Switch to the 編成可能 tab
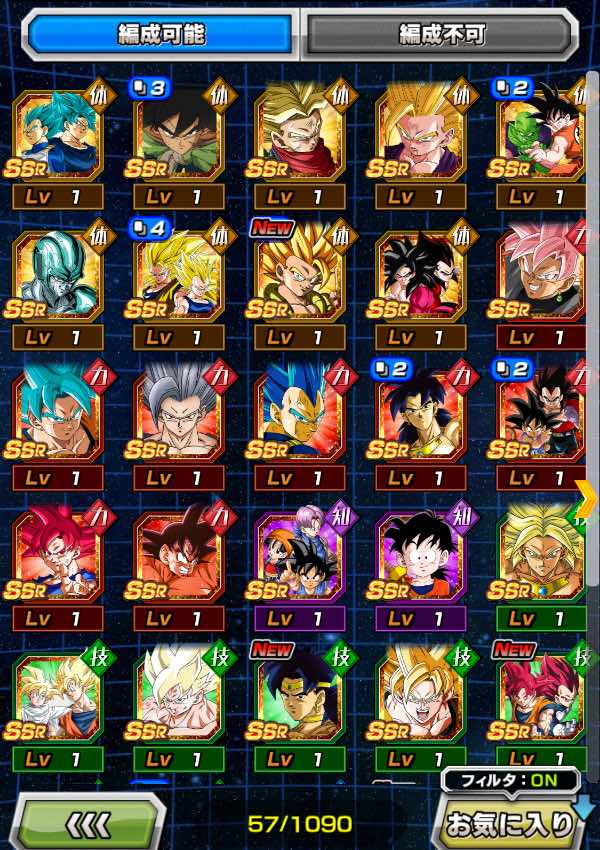Screen dimensions: 600x850 pyautogui.click(x=162, y=36)
